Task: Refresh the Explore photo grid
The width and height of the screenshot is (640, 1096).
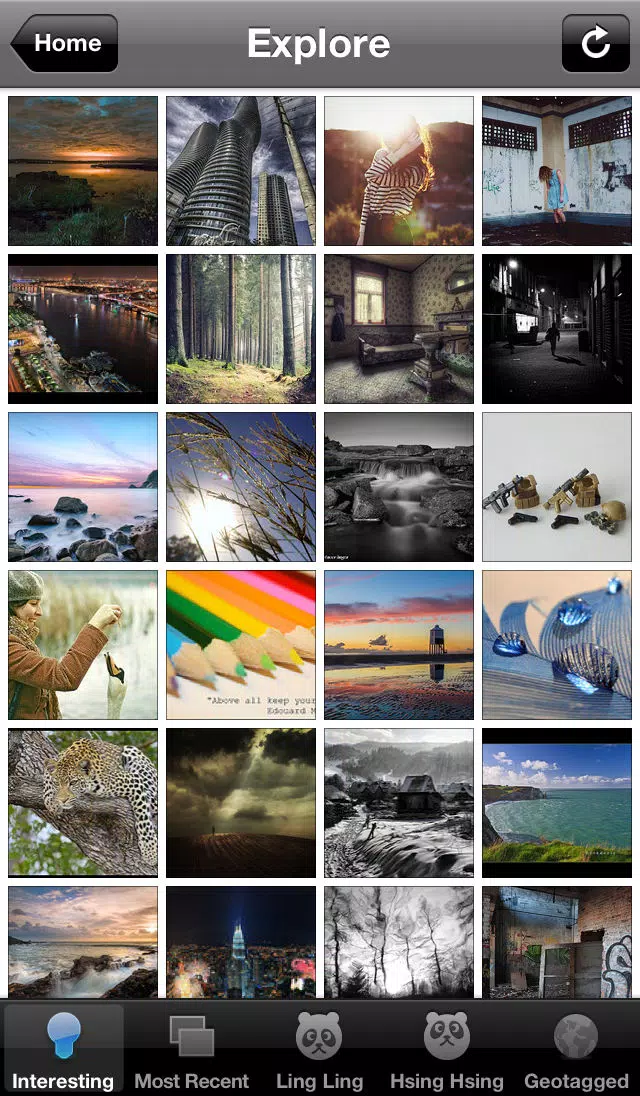Action: coord(595,43)
